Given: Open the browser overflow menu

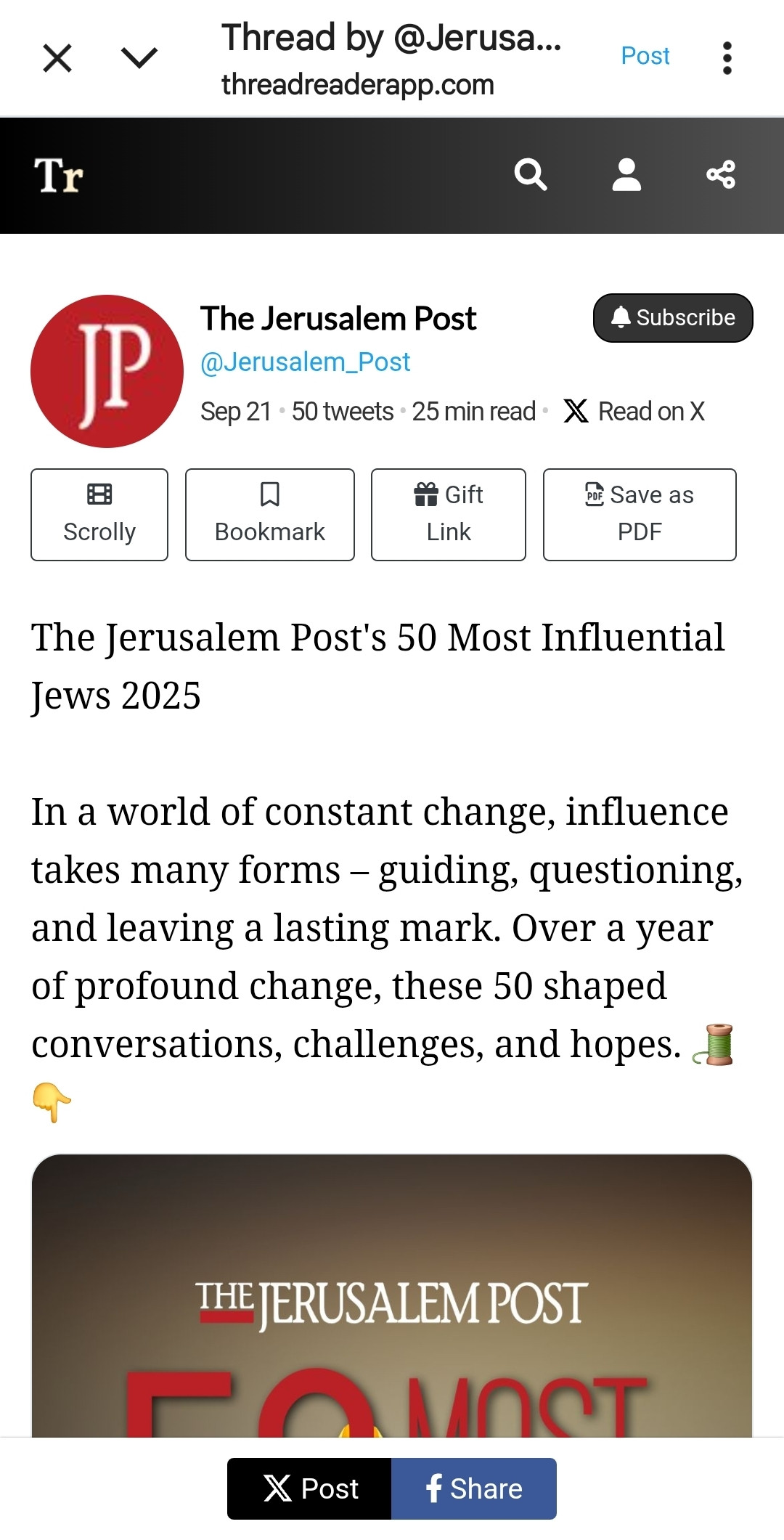Looking at the screenshot, I should [x=727, y=58].
